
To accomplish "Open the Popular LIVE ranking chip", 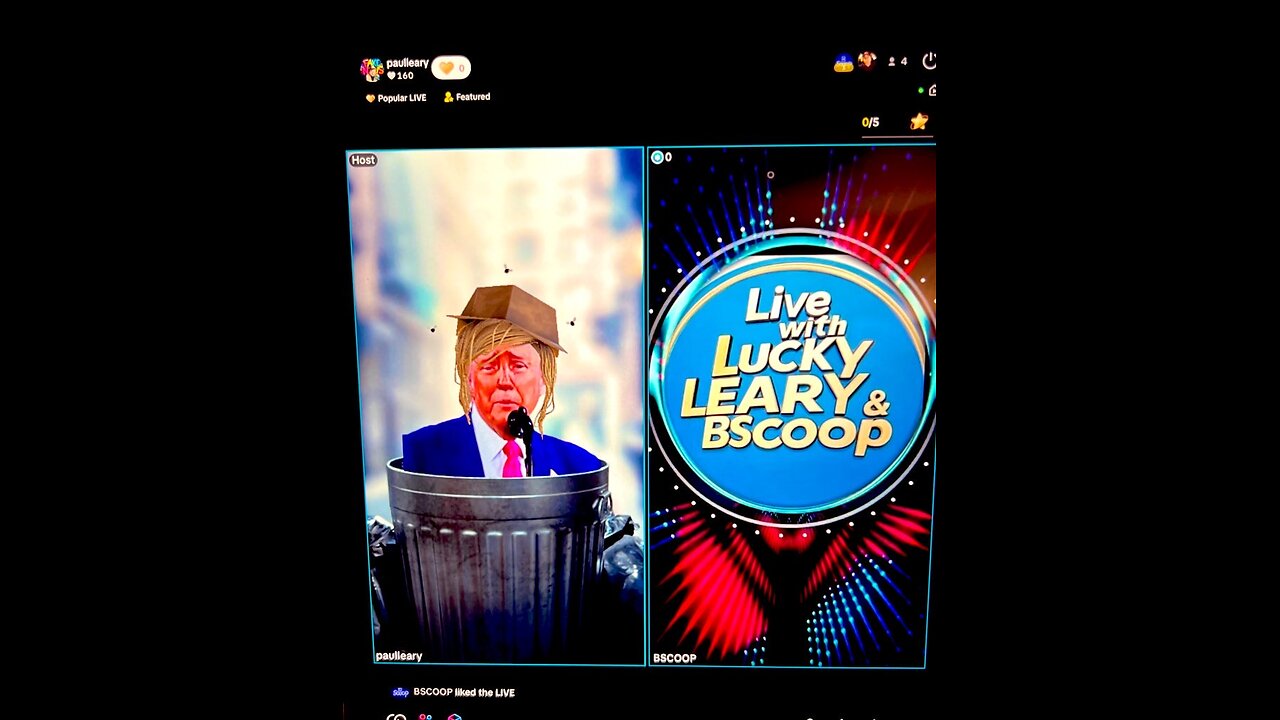I will 397,98.
